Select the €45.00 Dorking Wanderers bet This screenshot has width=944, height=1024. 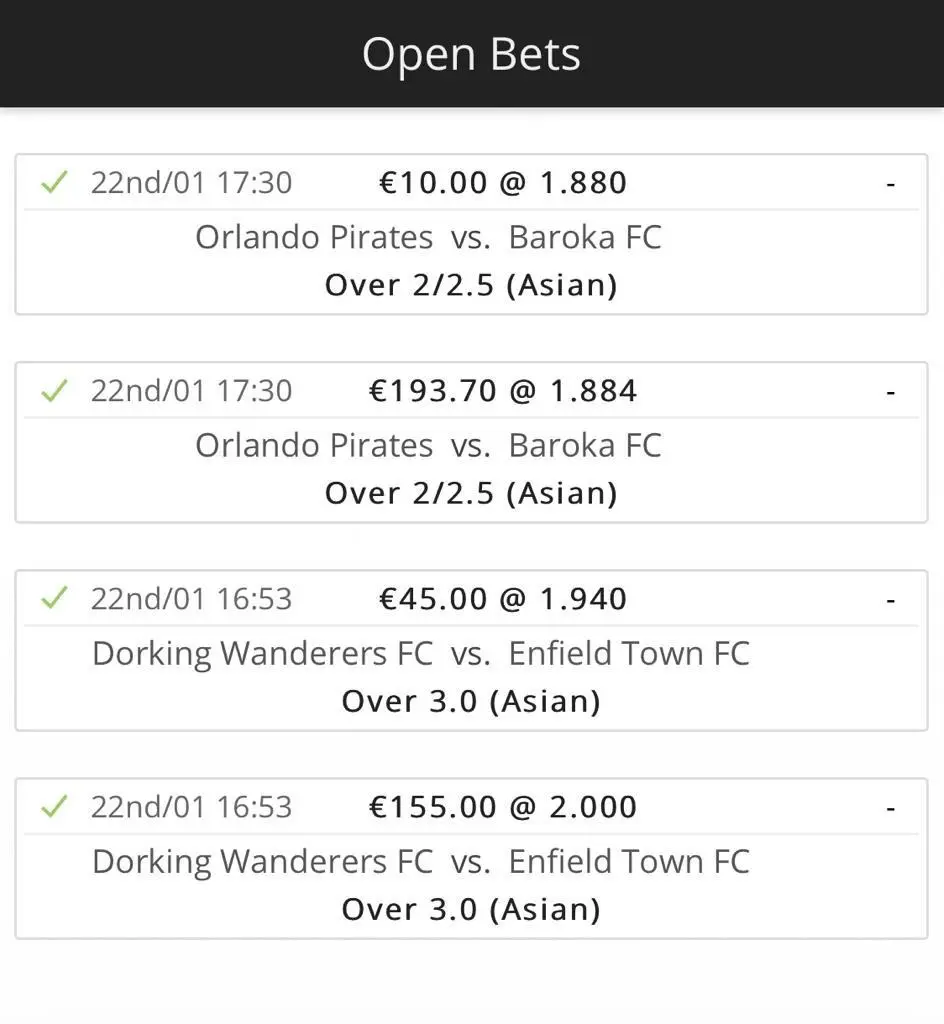pyautogui.click(x=471, y=651)
